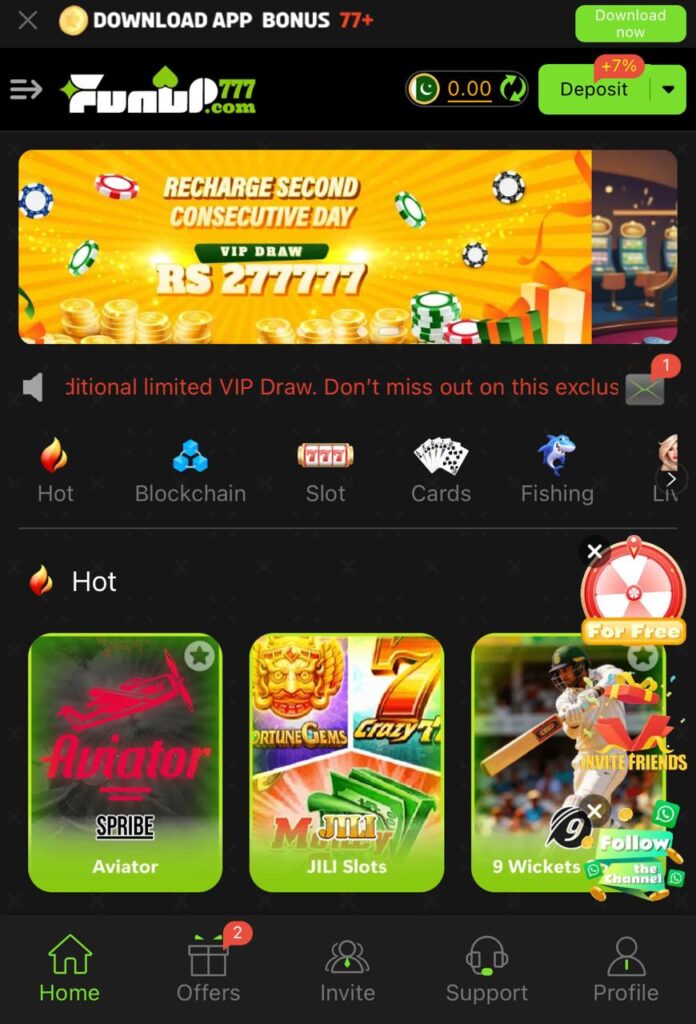Screen dimensions: 696x1024
Task: Open the side drawer menu
Action: [x=26, y=90]
